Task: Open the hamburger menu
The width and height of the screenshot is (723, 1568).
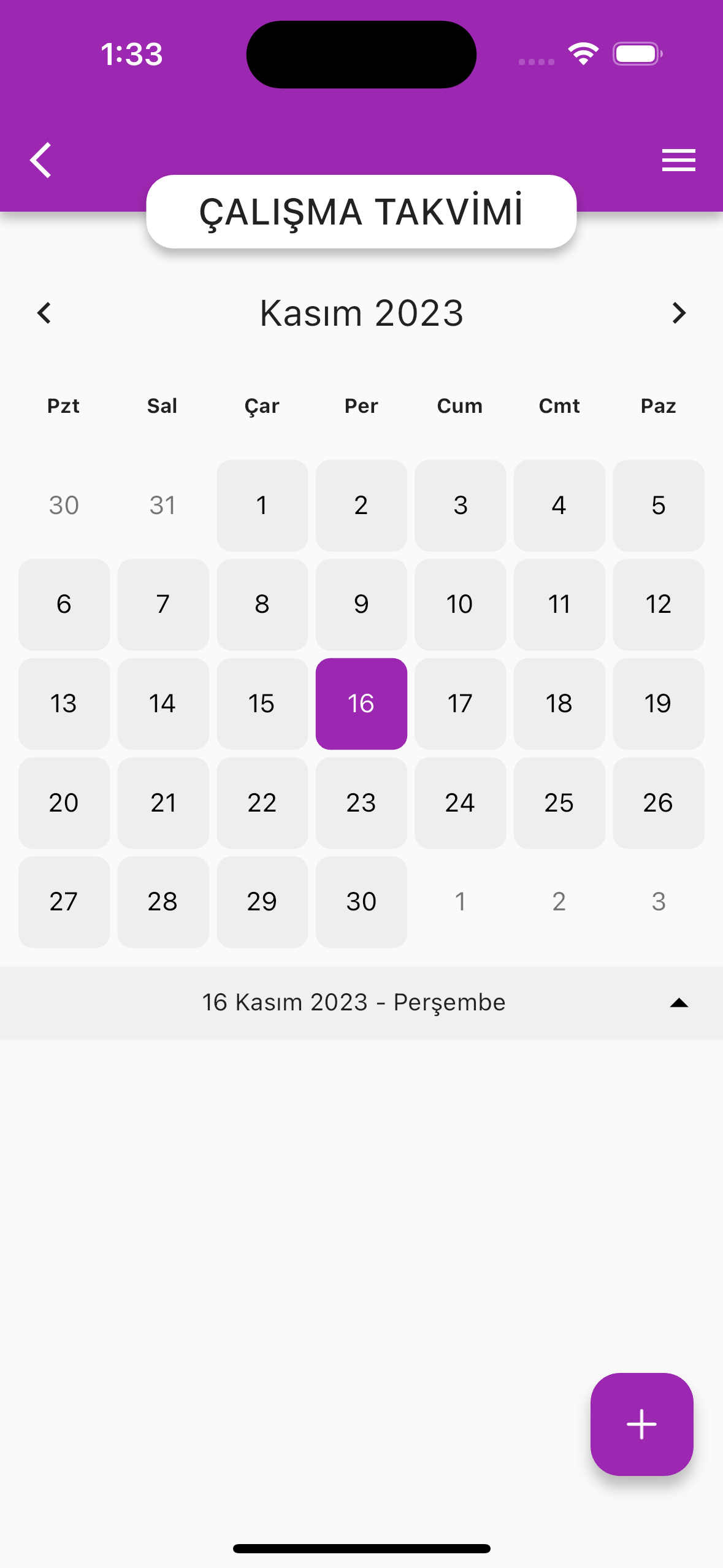Action: [x=678, y=160]
